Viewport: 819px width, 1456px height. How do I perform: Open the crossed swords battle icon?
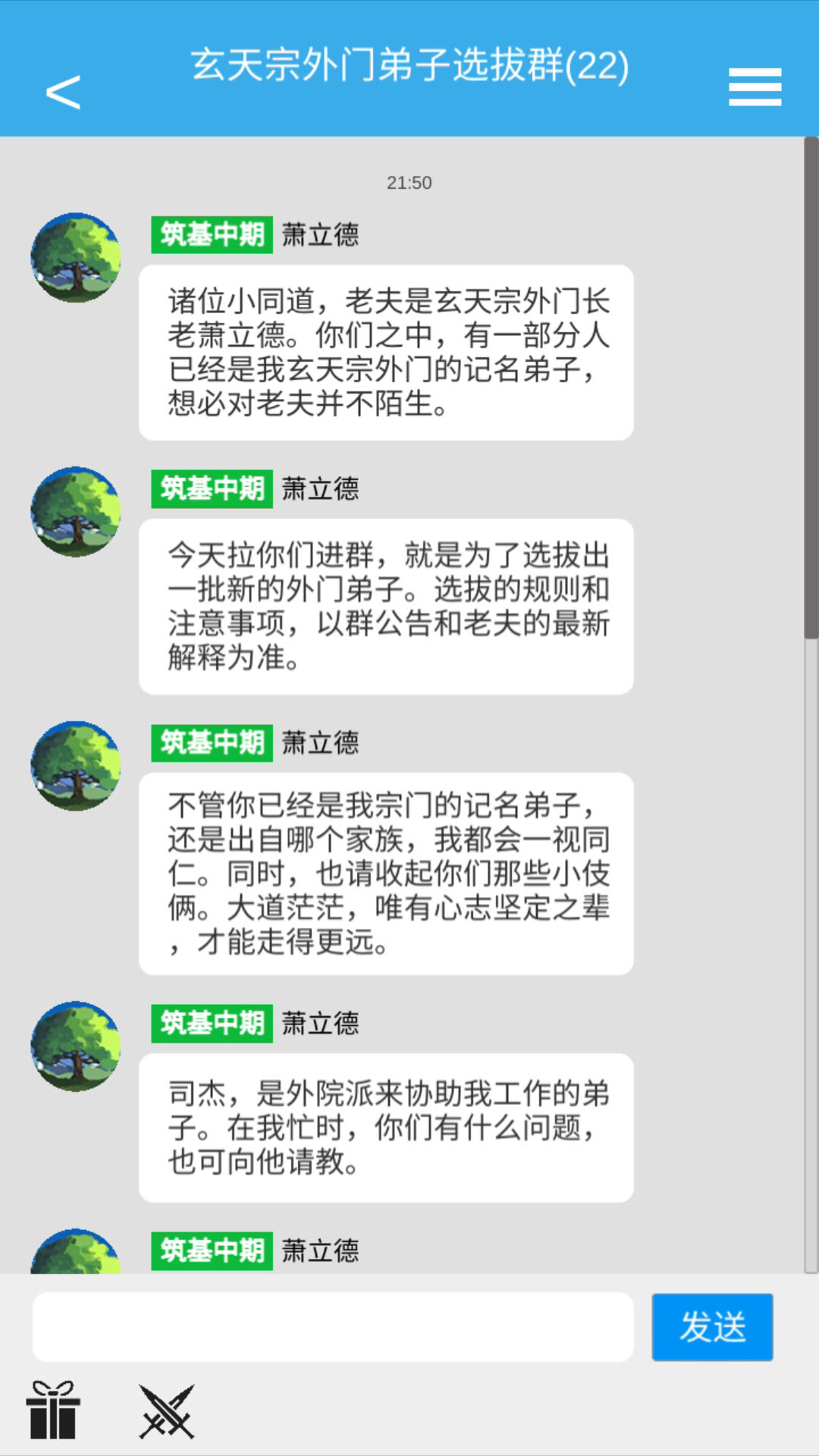pos(167,1411)
